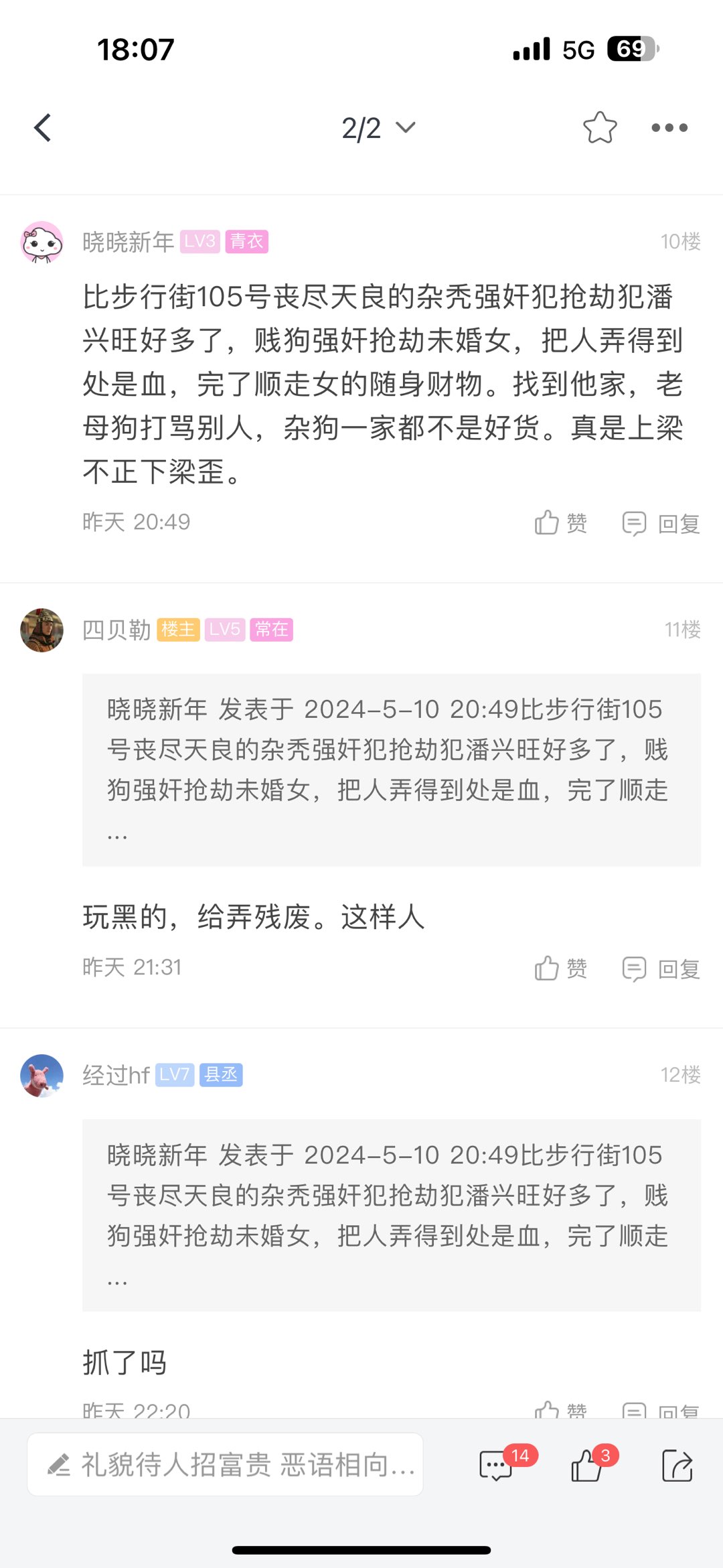Viewport: 723px width, 1568px height.
Task: Like 四贝勒's reply on floor 11
Action: click(562, 968)
